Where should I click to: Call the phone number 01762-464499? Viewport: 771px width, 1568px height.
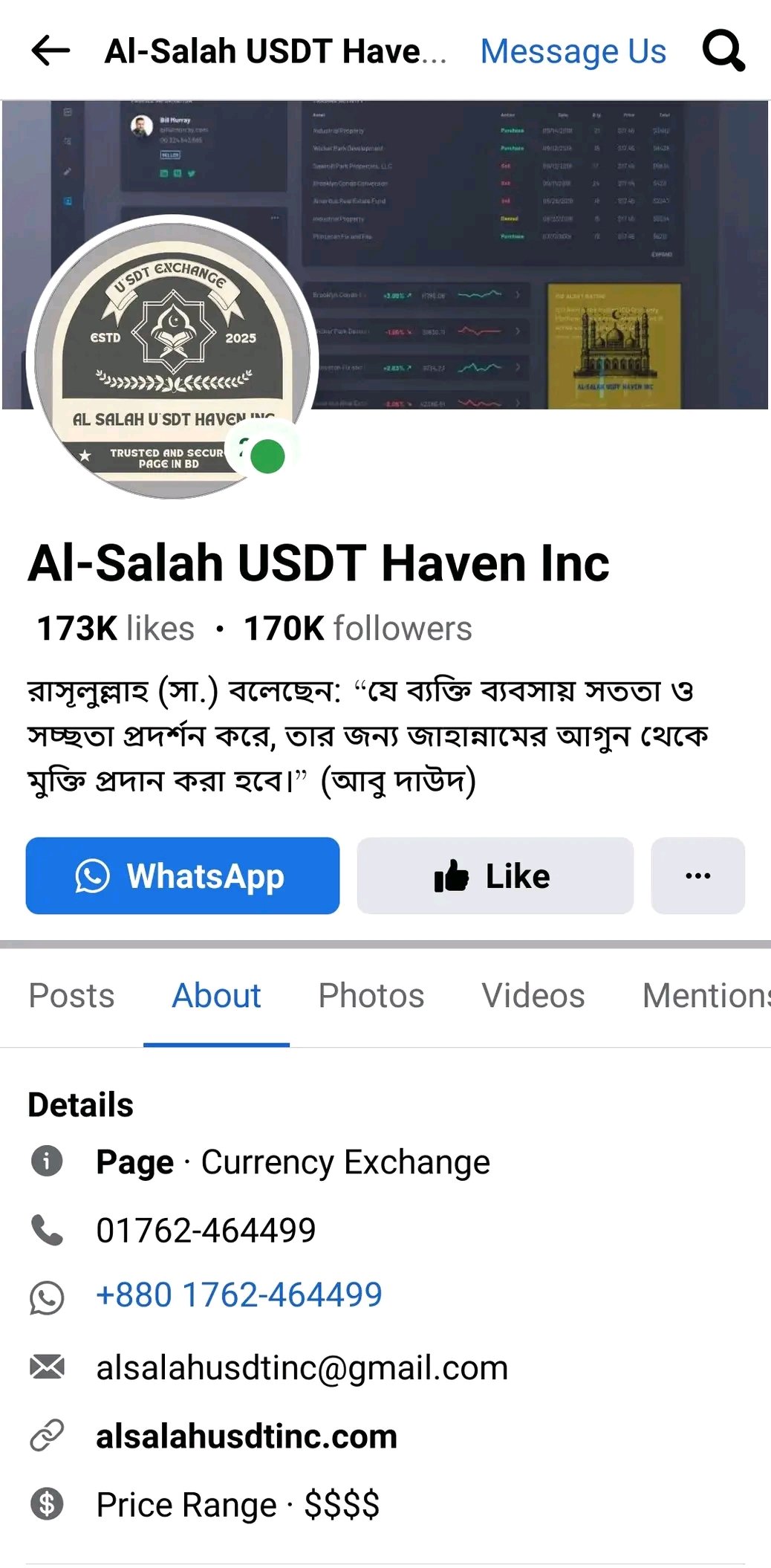click(206, 1231)
